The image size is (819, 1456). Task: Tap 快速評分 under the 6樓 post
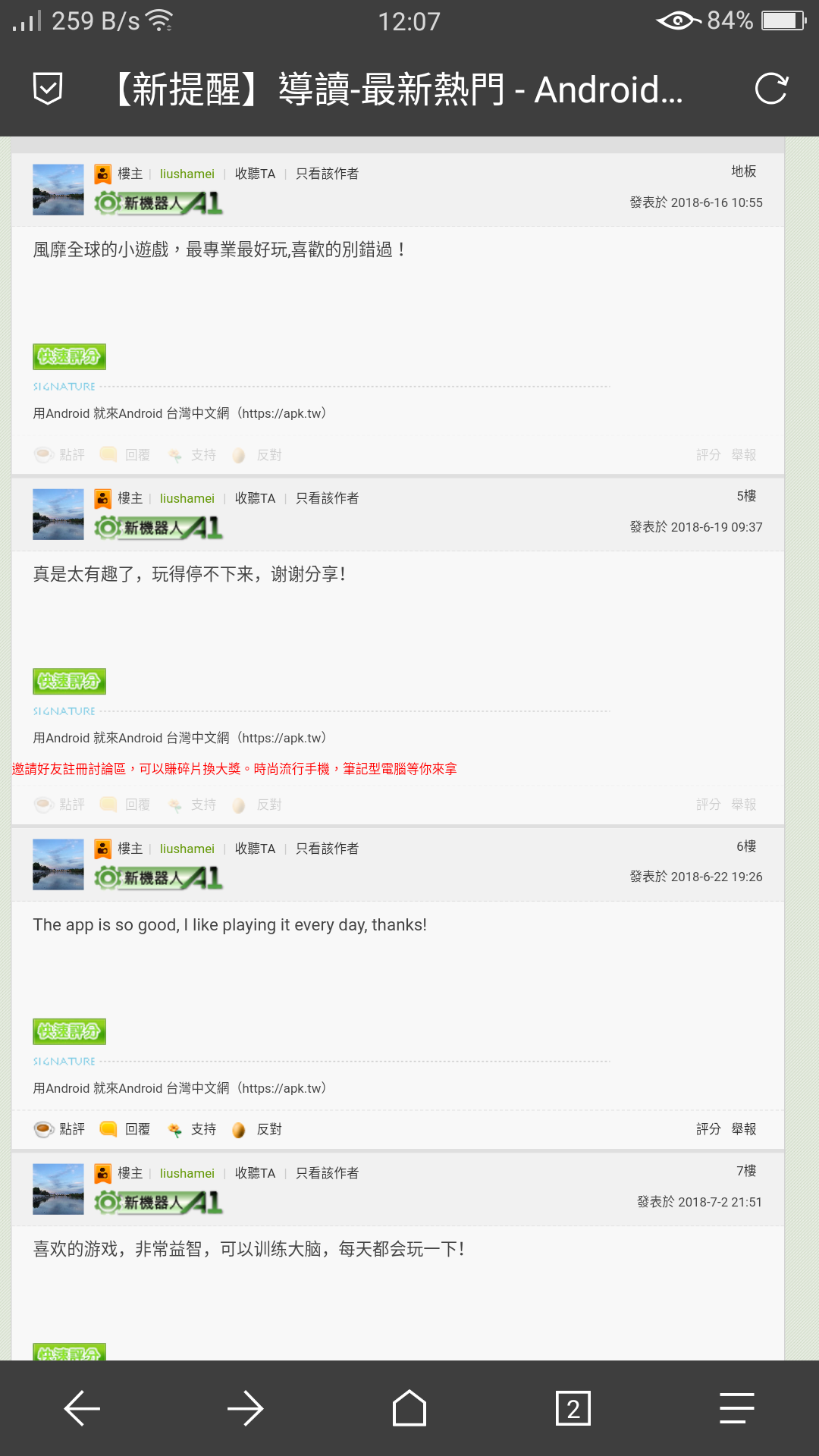click(x=69, y=1031)
